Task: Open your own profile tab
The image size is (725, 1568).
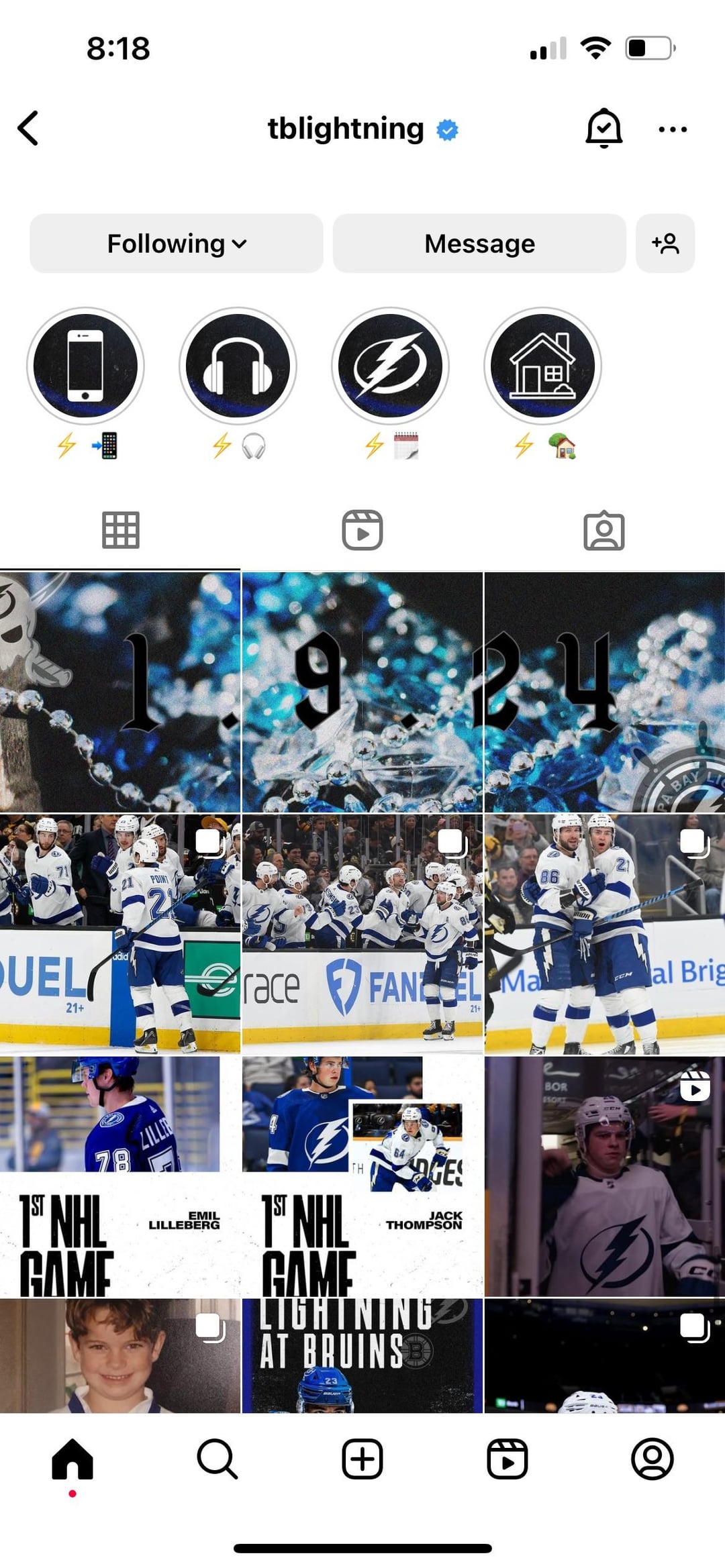Action: click(652, 1459)
